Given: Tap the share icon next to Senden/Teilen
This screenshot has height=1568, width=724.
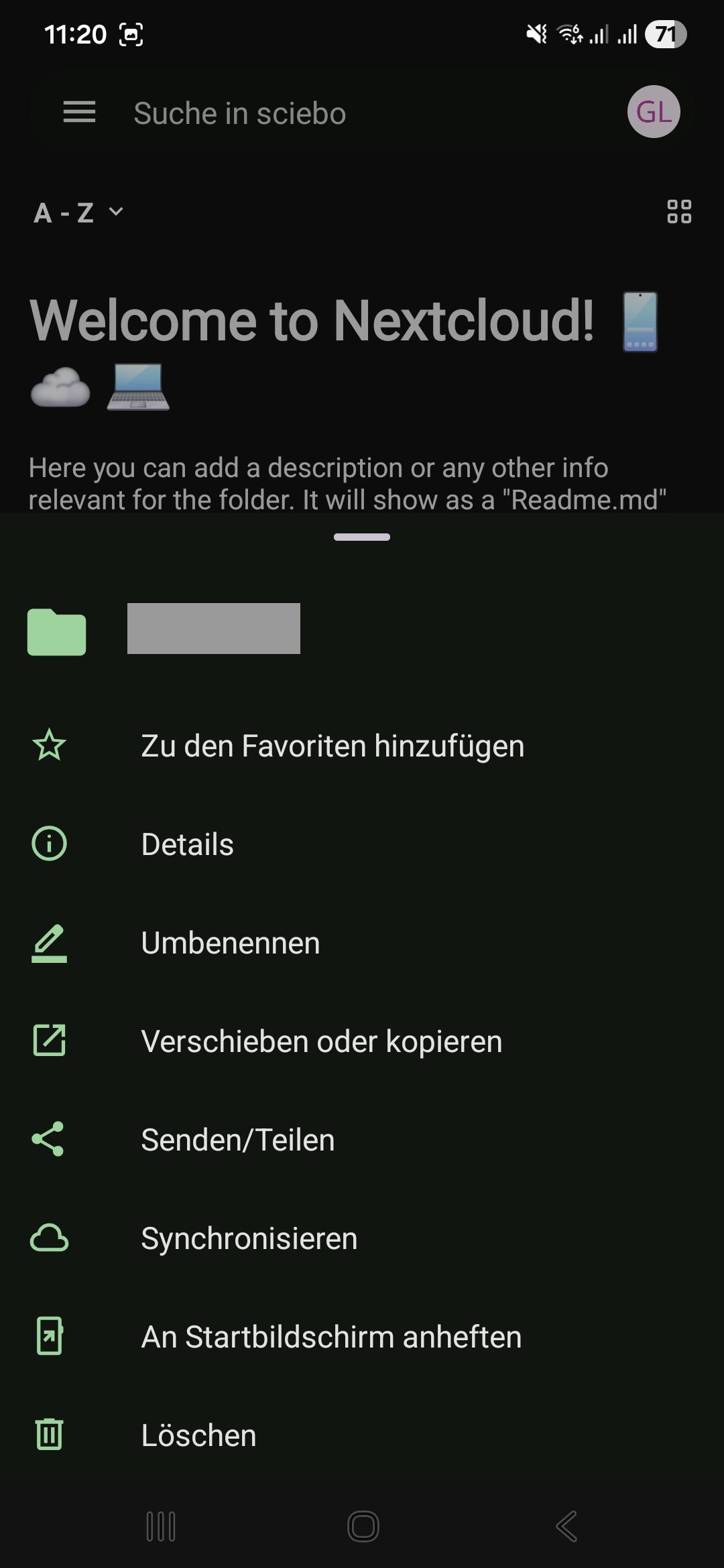Looking at the screenshot, I should pos(48,1139).
